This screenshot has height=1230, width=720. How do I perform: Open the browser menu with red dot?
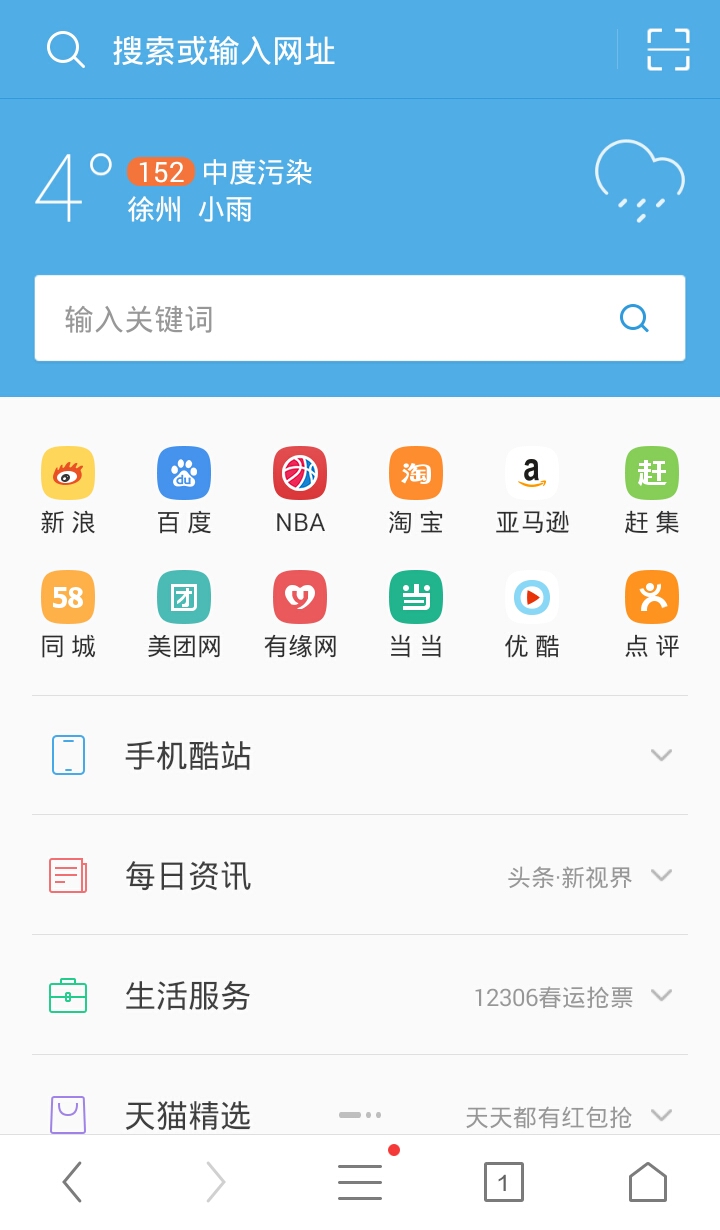(360, 1182)
